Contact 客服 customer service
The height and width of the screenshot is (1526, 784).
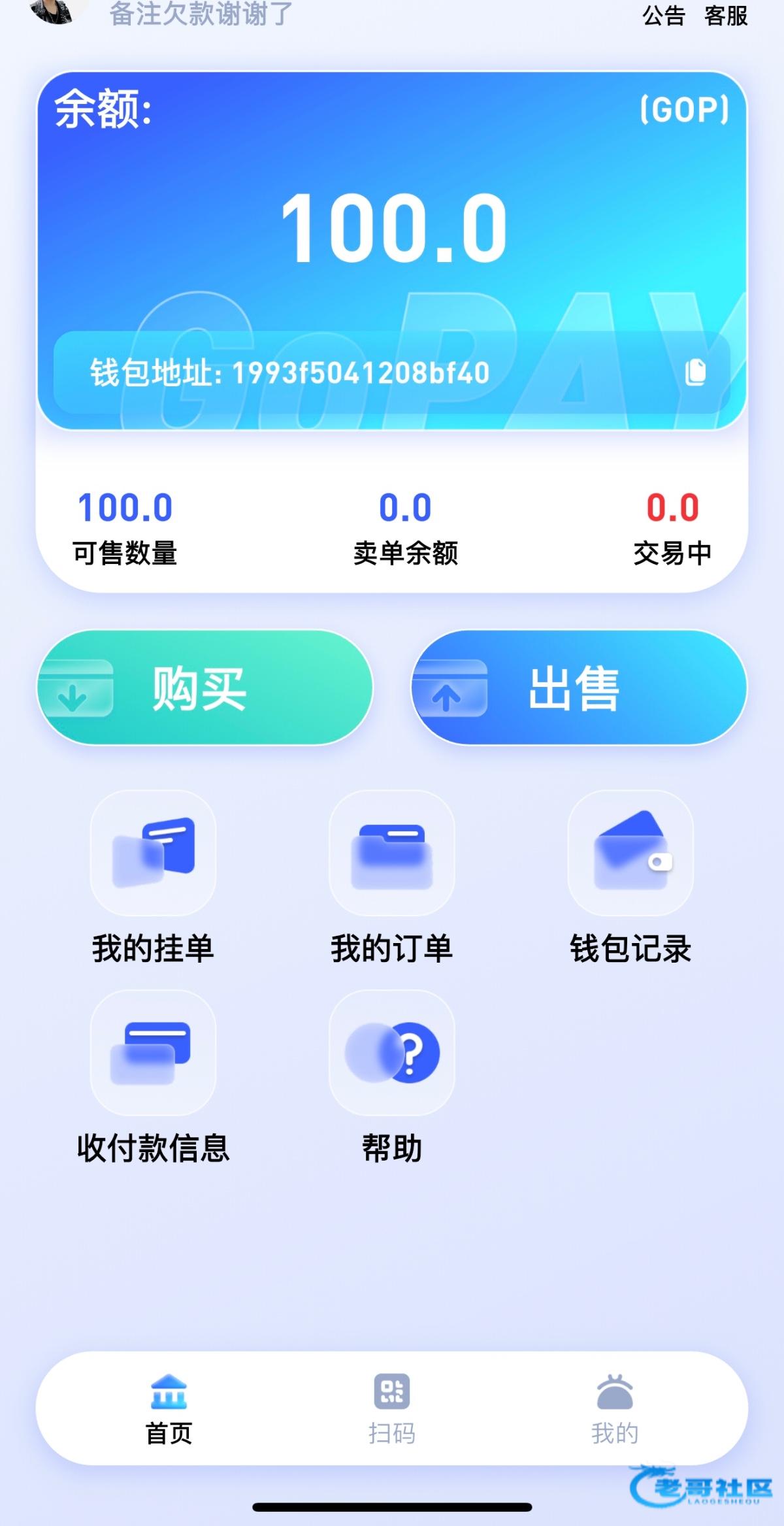click(x=726, y=16)
